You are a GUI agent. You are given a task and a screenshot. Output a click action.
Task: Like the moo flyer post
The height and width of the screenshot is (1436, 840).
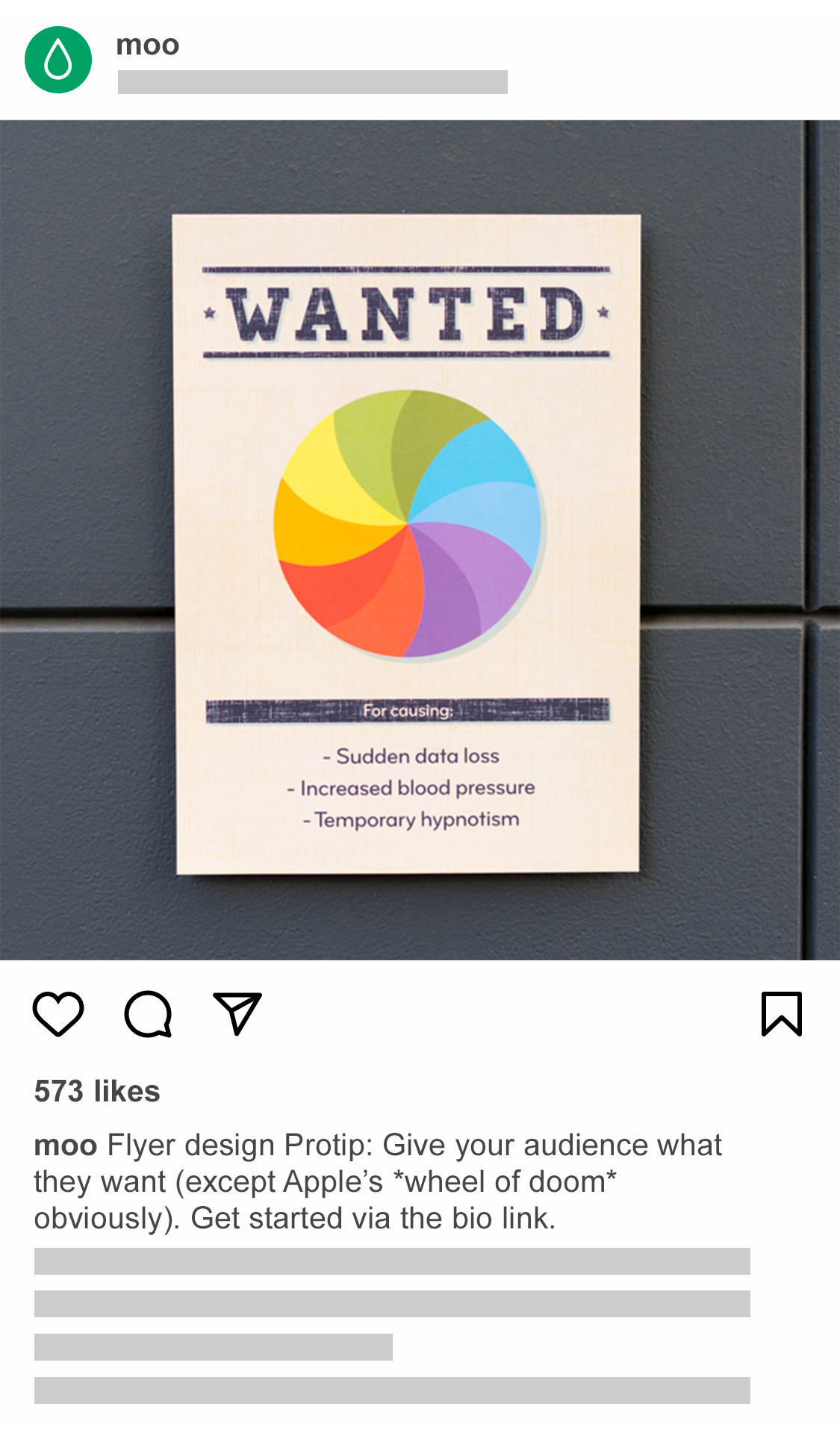tap(58, 1013)
